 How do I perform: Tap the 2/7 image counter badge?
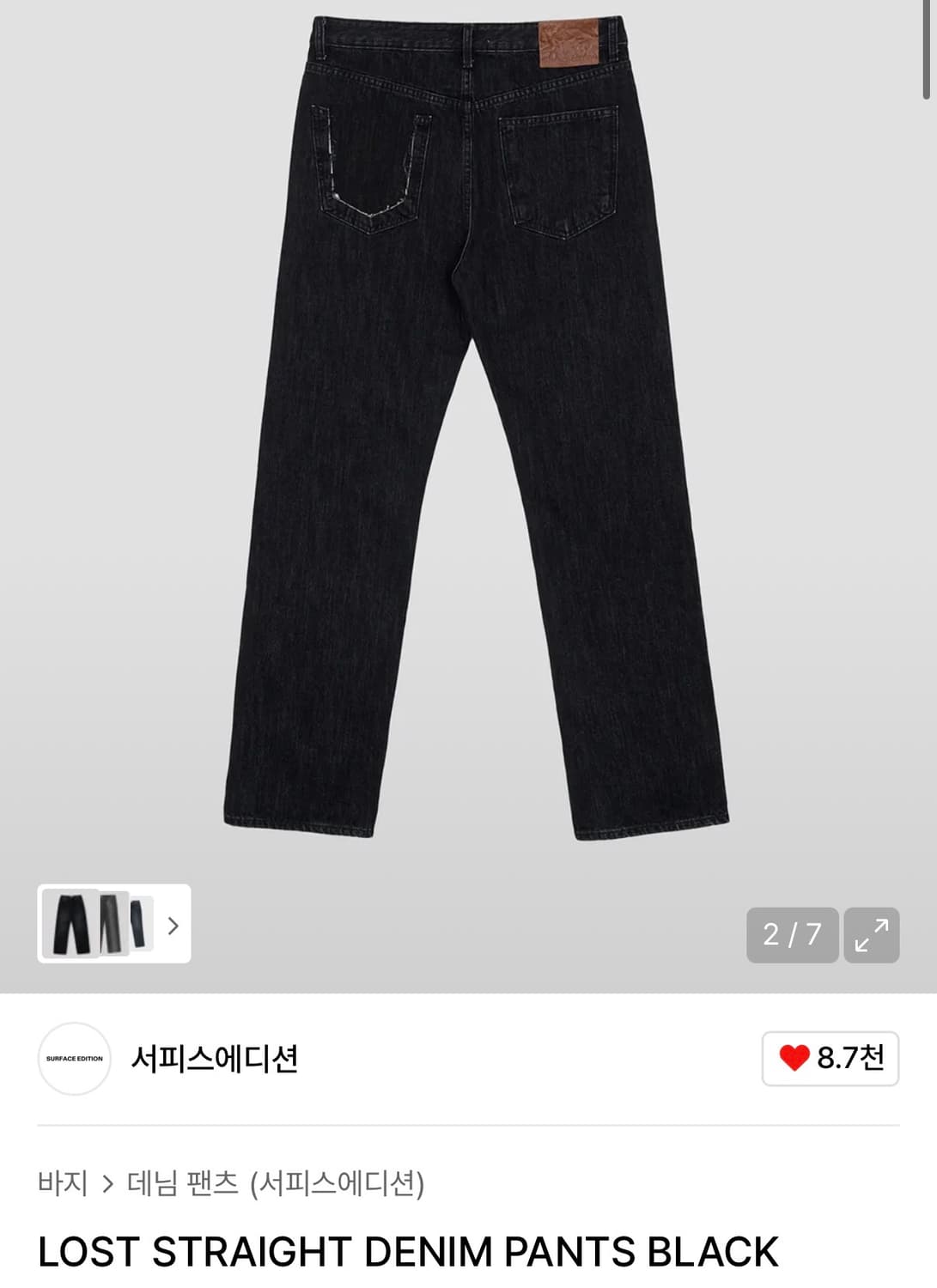coord(791,936)
